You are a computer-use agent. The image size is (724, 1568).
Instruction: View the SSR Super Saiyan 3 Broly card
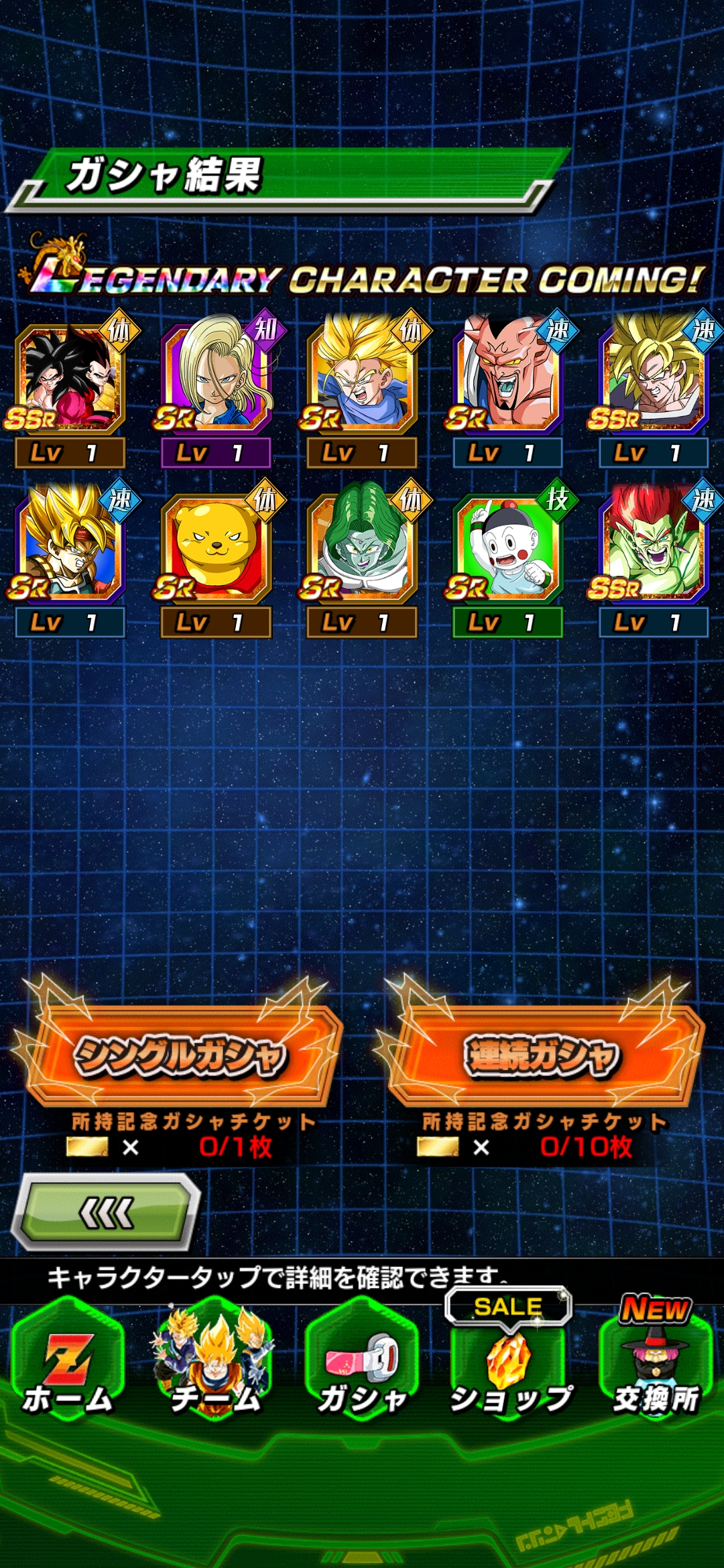[654, 379]
